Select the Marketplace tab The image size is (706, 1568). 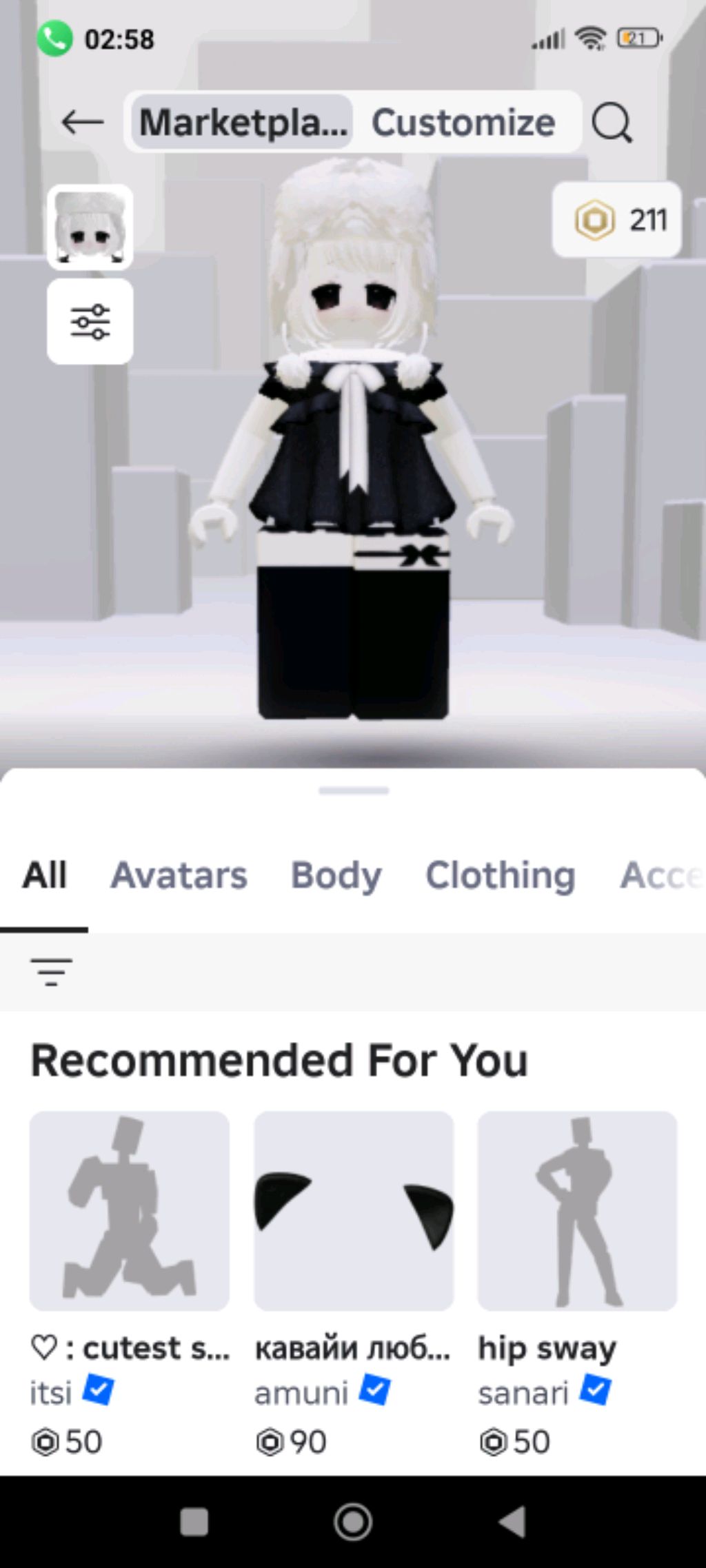pos(243,123)
